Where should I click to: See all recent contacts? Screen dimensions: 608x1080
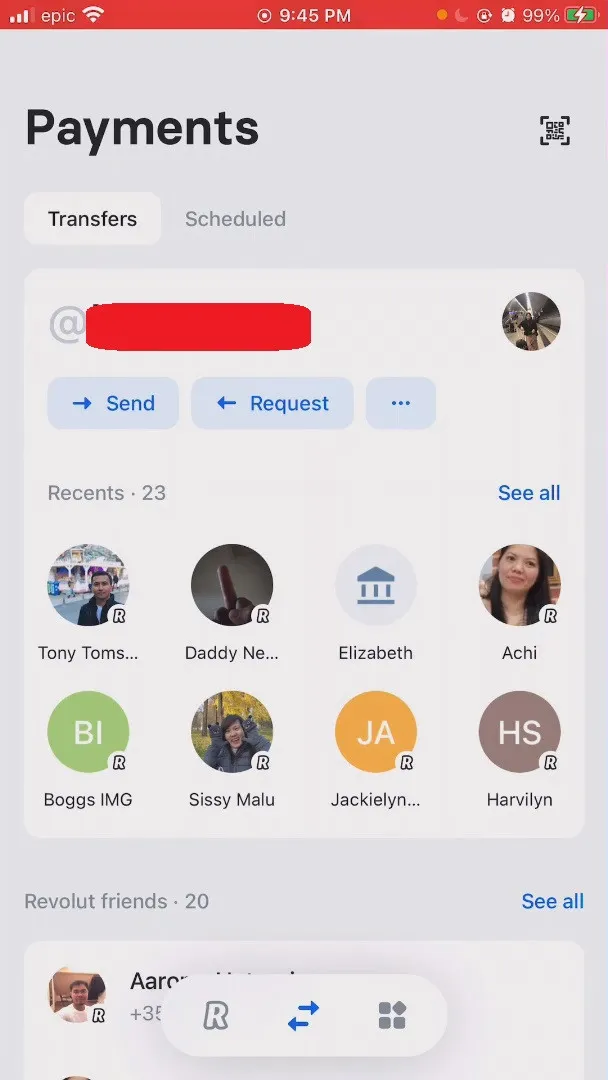529,493
